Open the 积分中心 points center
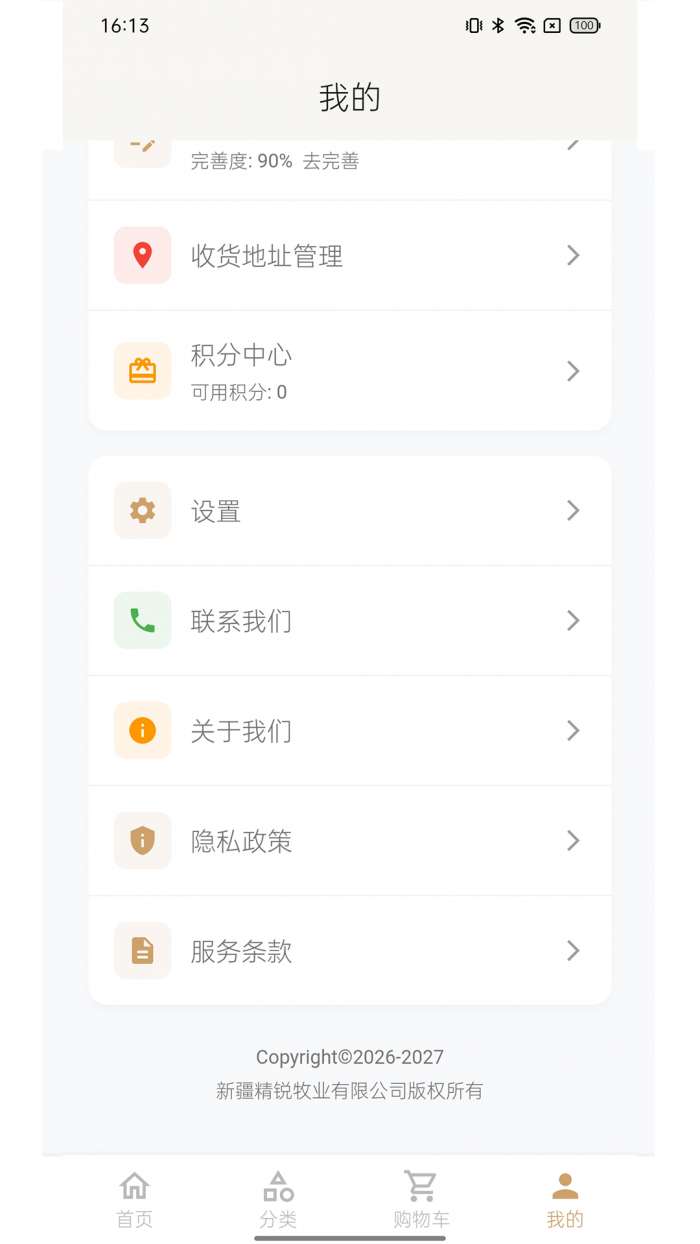This screenshot has height=1244, width=700. [x=349, y=371]
